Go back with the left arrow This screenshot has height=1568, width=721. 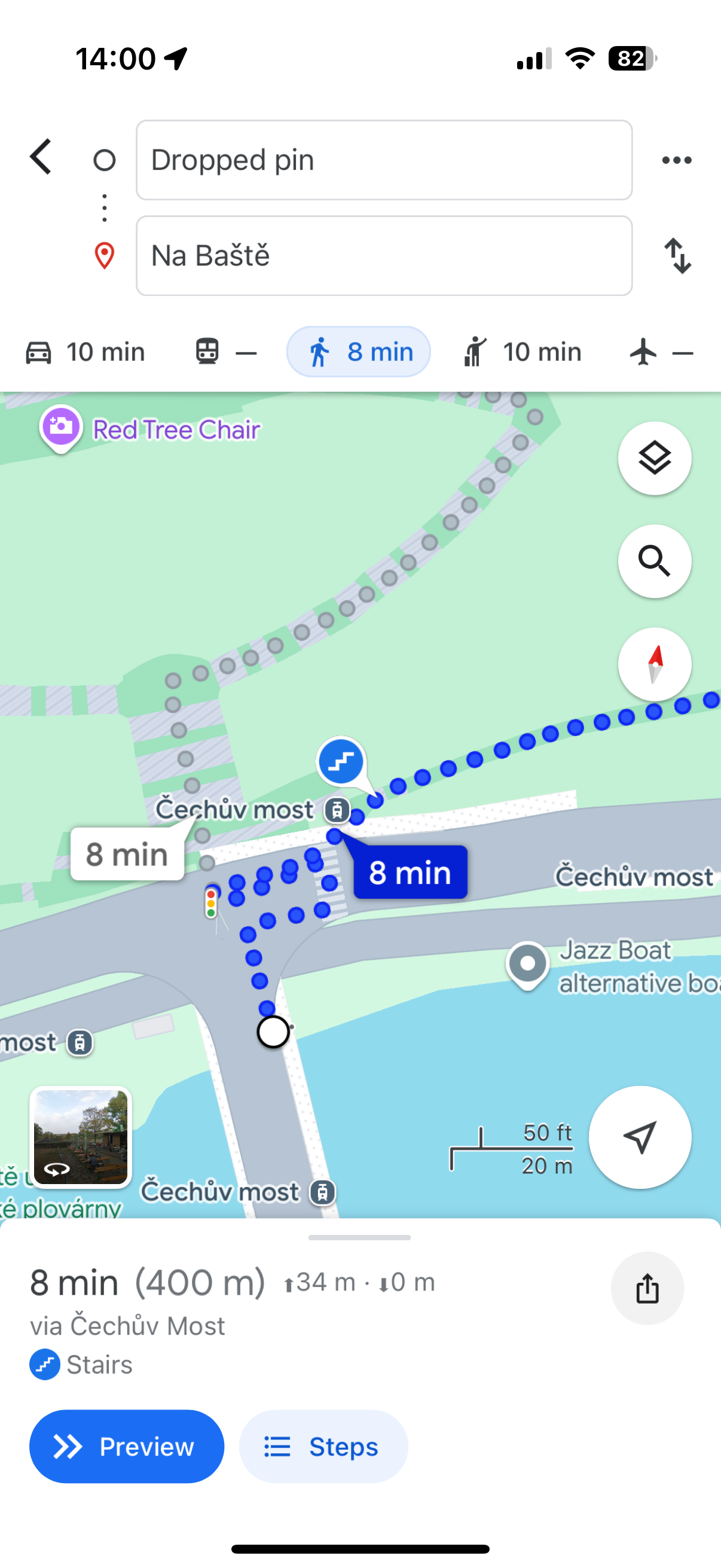(40, 157)
